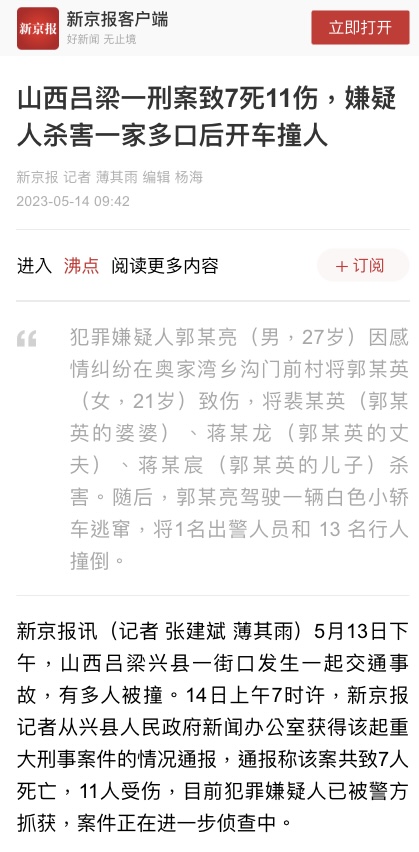
Task: Open the 沸点 channel link
Action: click(82, 266)
